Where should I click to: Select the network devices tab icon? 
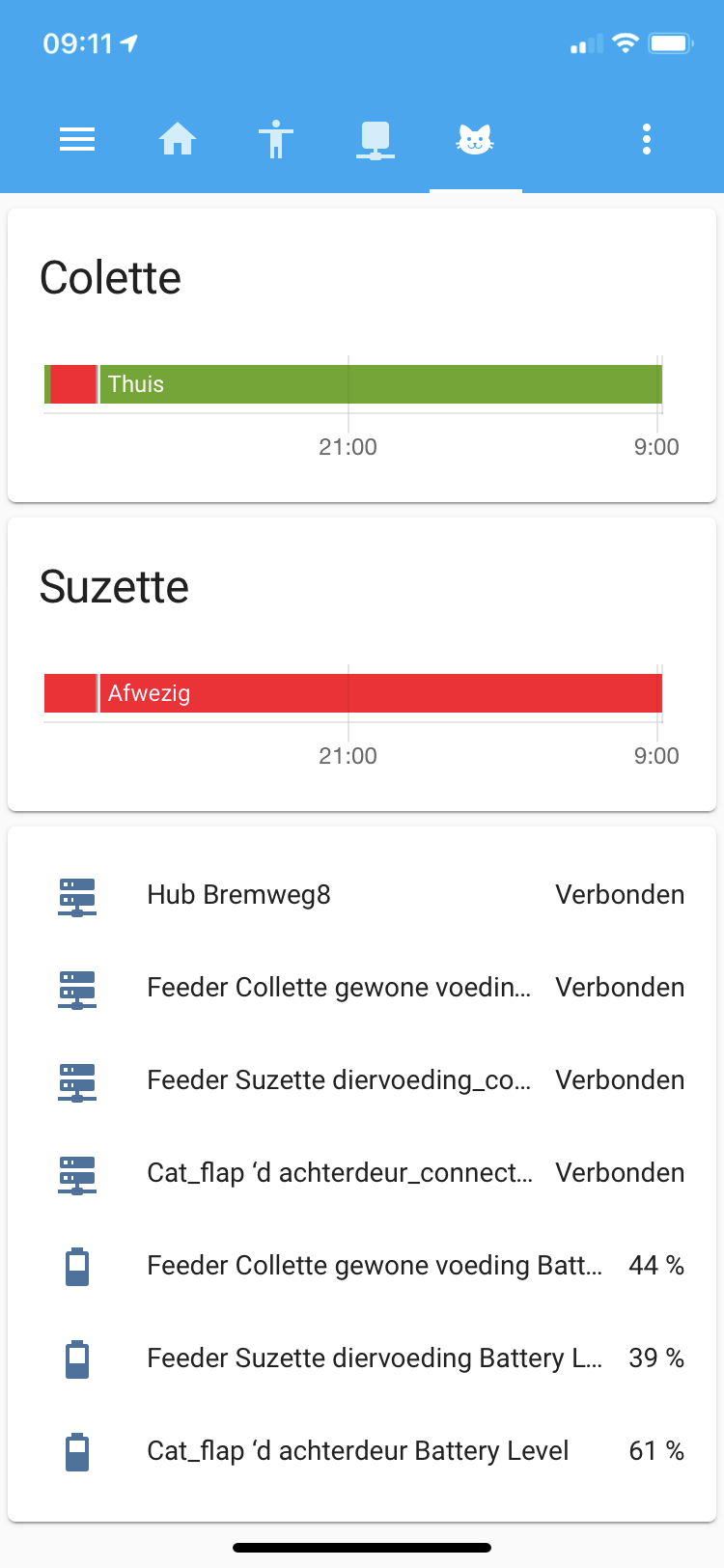click(376, 139)
